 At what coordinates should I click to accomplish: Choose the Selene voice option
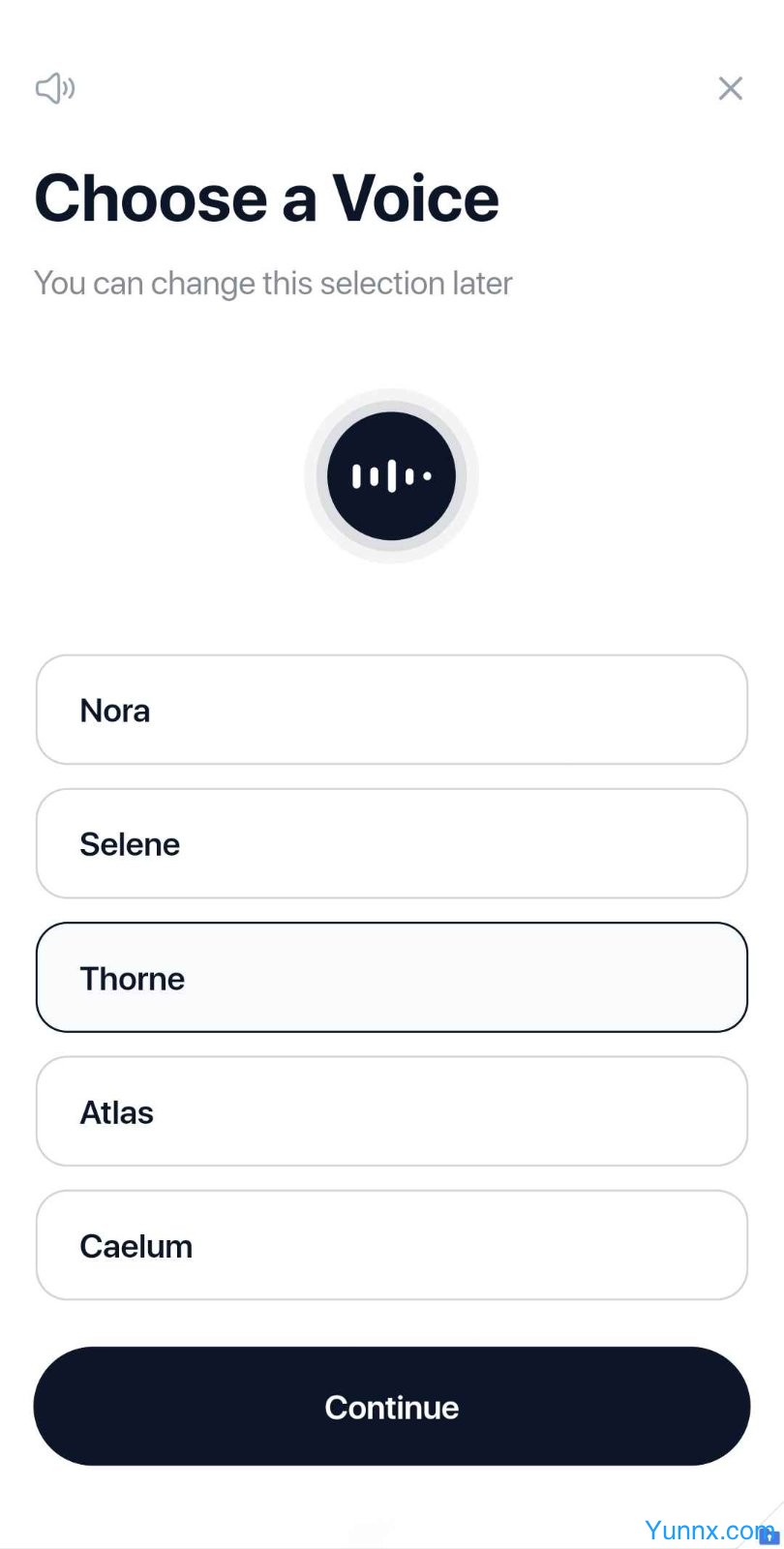392,843
